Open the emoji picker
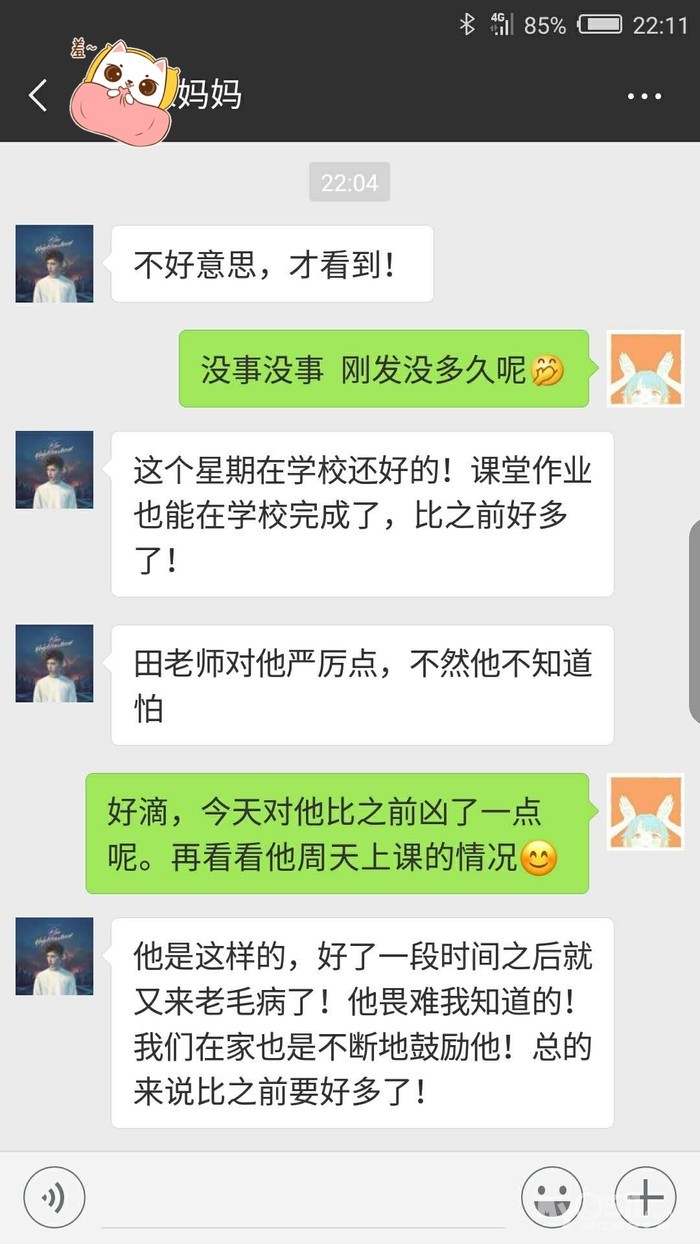The image size is (700, 1244). tap(552, 1196)
